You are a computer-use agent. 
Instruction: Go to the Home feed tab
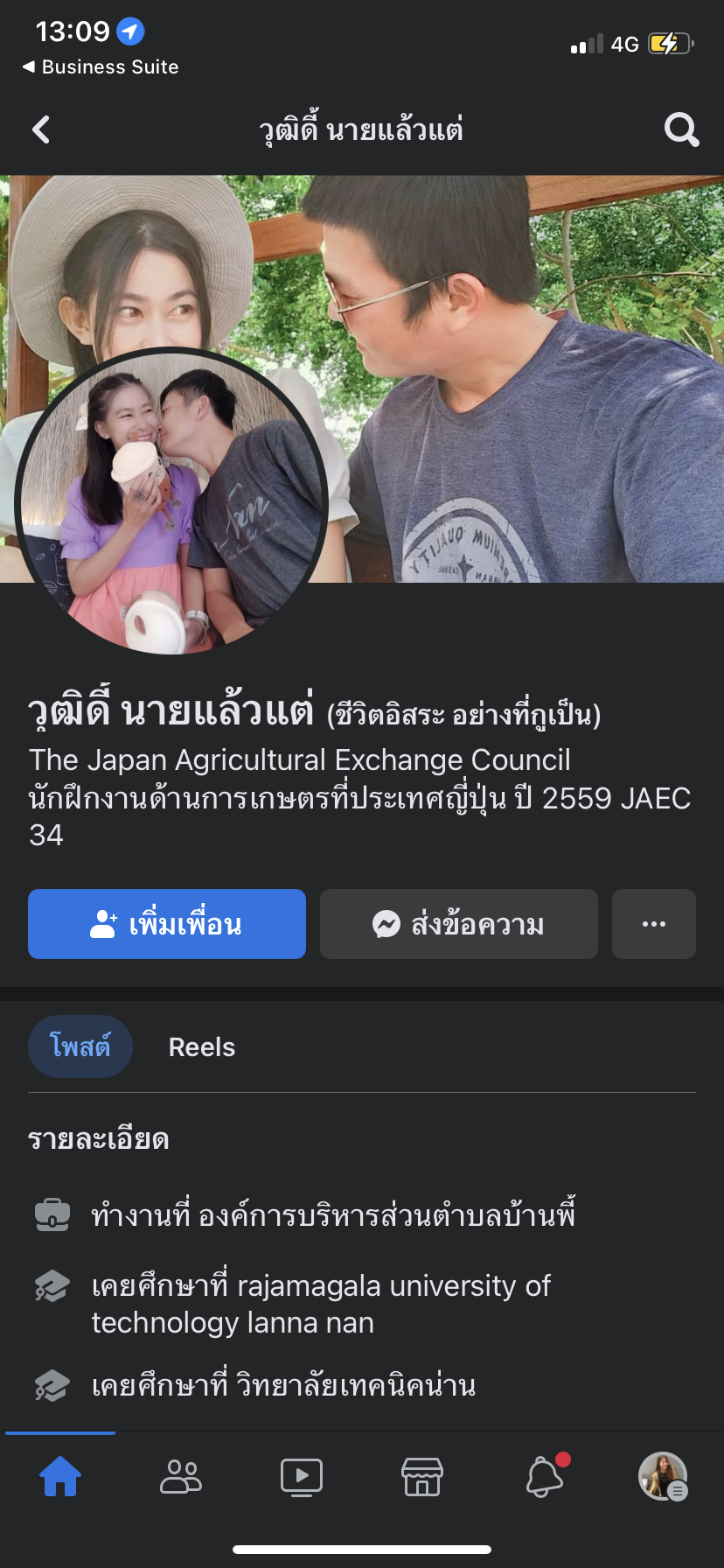point(60,1477)
